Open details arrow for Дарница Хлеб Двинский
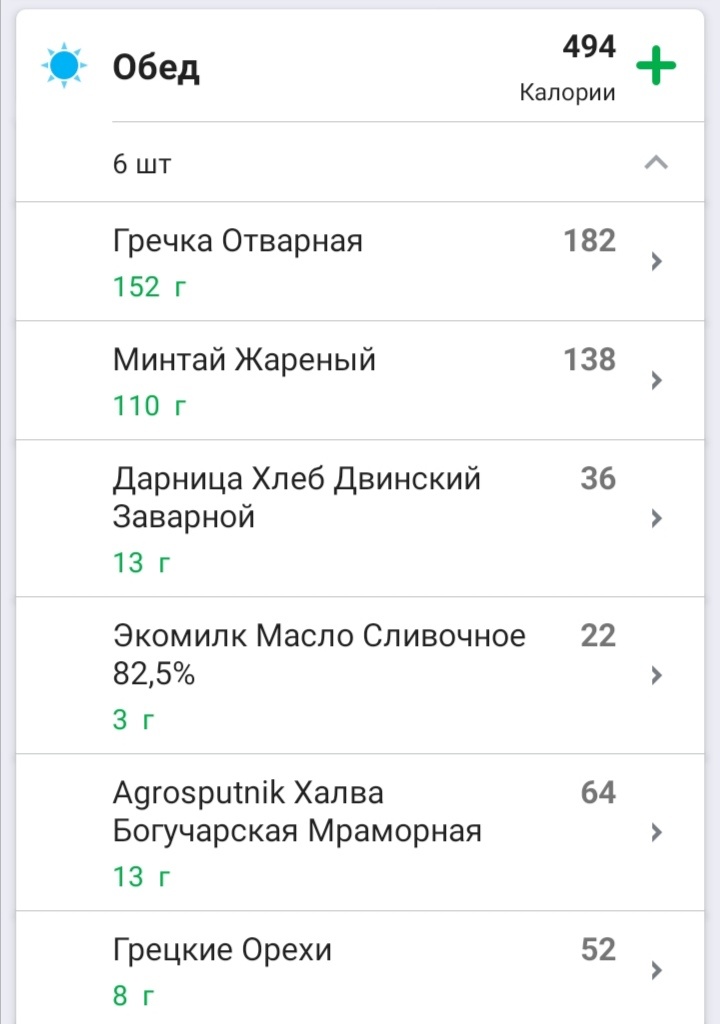Image resolution: width=720 pixels, height=1024 pixels. click(657, 518)
